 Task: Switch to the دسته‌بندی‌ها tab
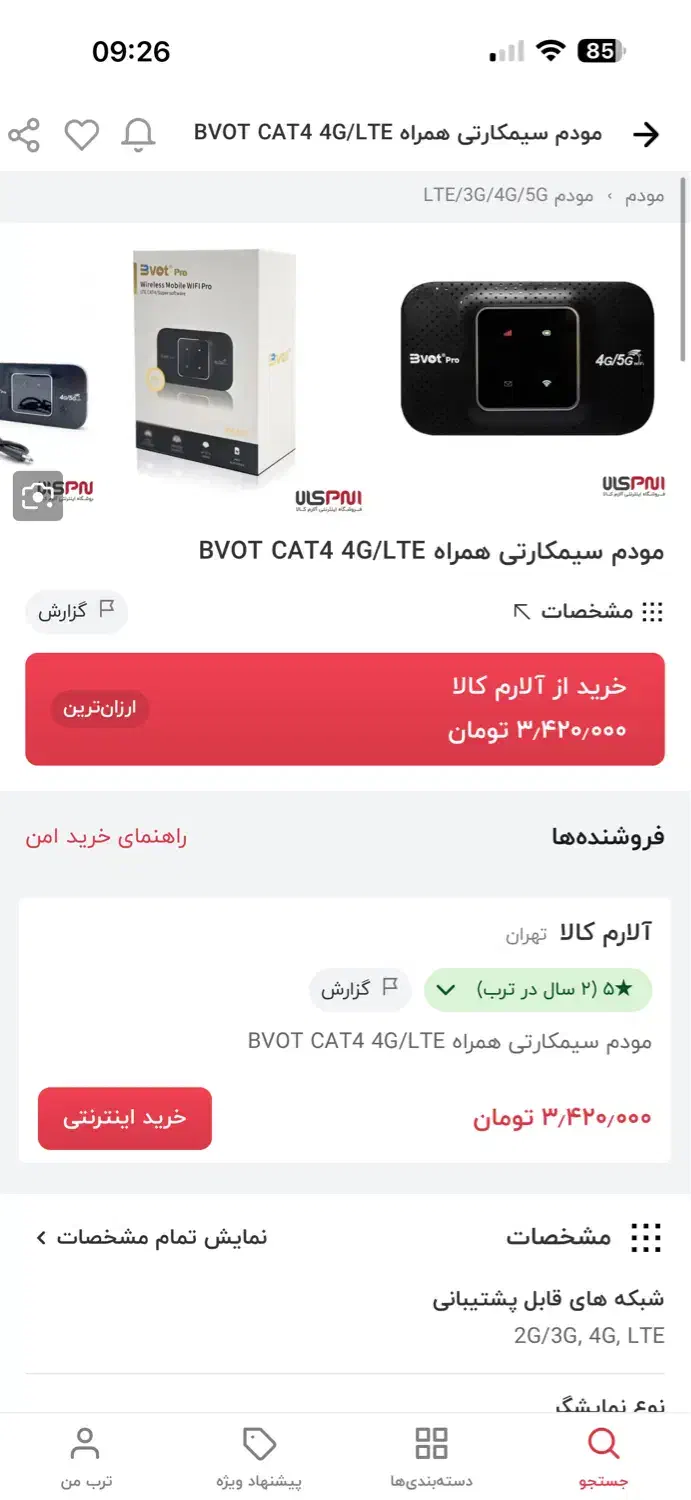(x=431, y=1458)
